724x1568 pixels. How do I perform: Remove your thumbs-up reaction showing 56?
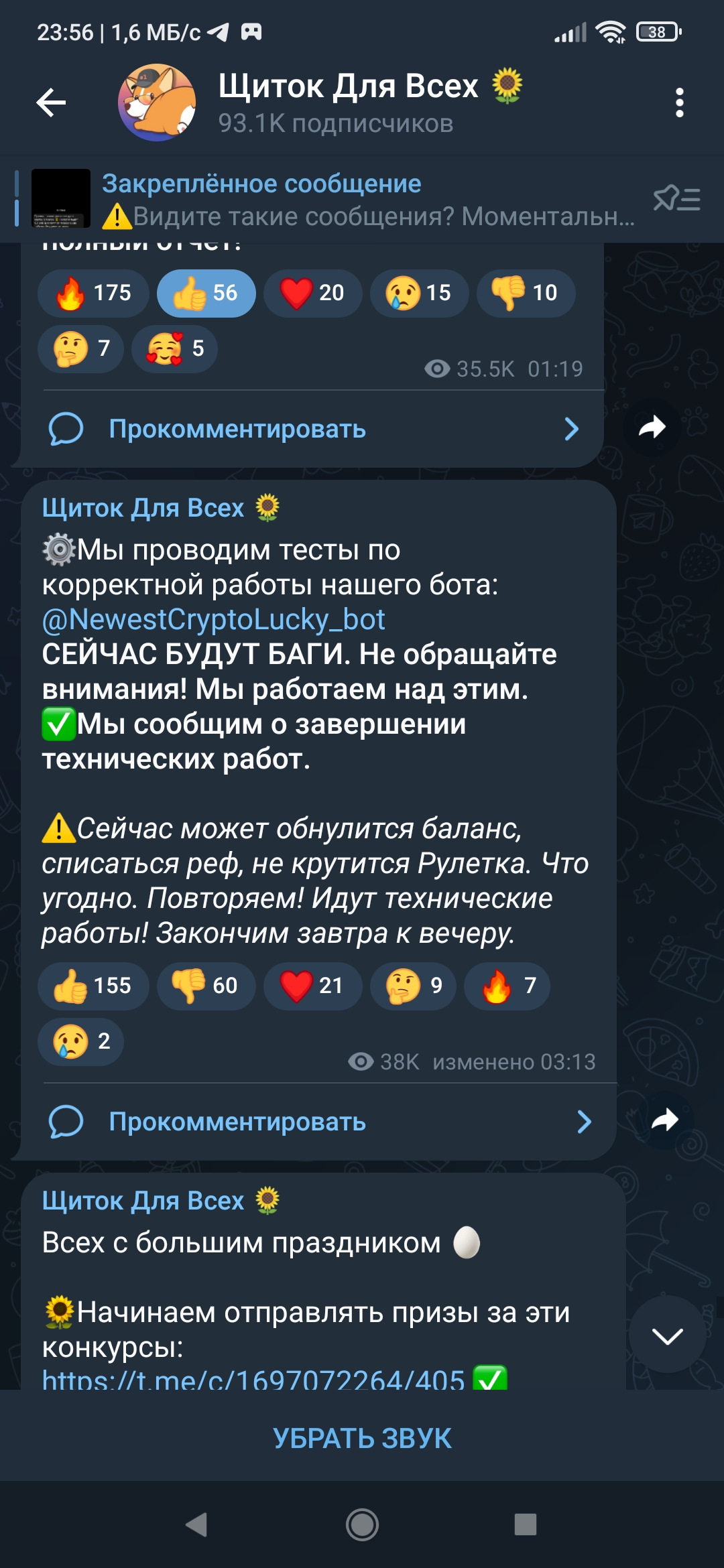tap(206, 293)
